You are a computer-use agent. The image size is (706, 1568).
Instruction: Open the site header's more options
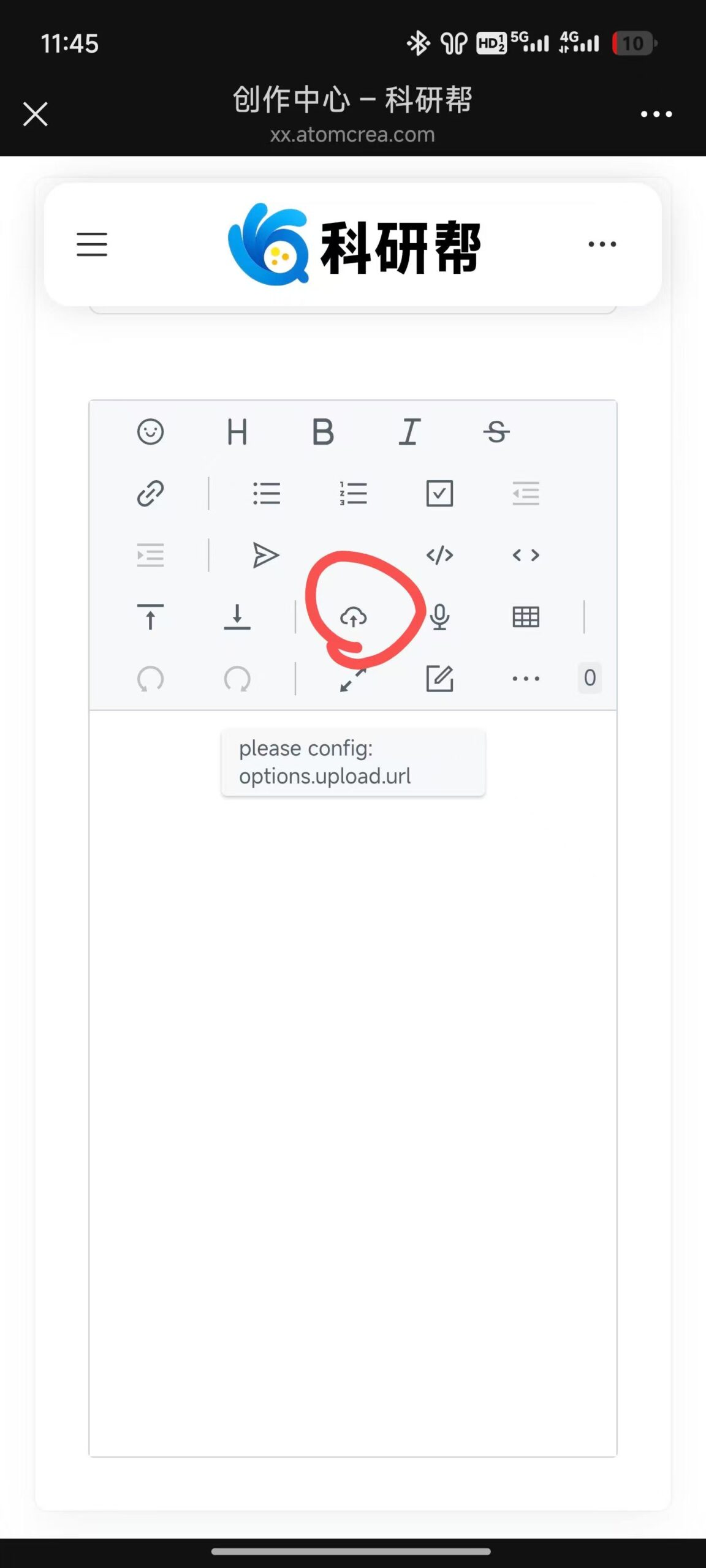pyautogui.click(x=602, y=244)
